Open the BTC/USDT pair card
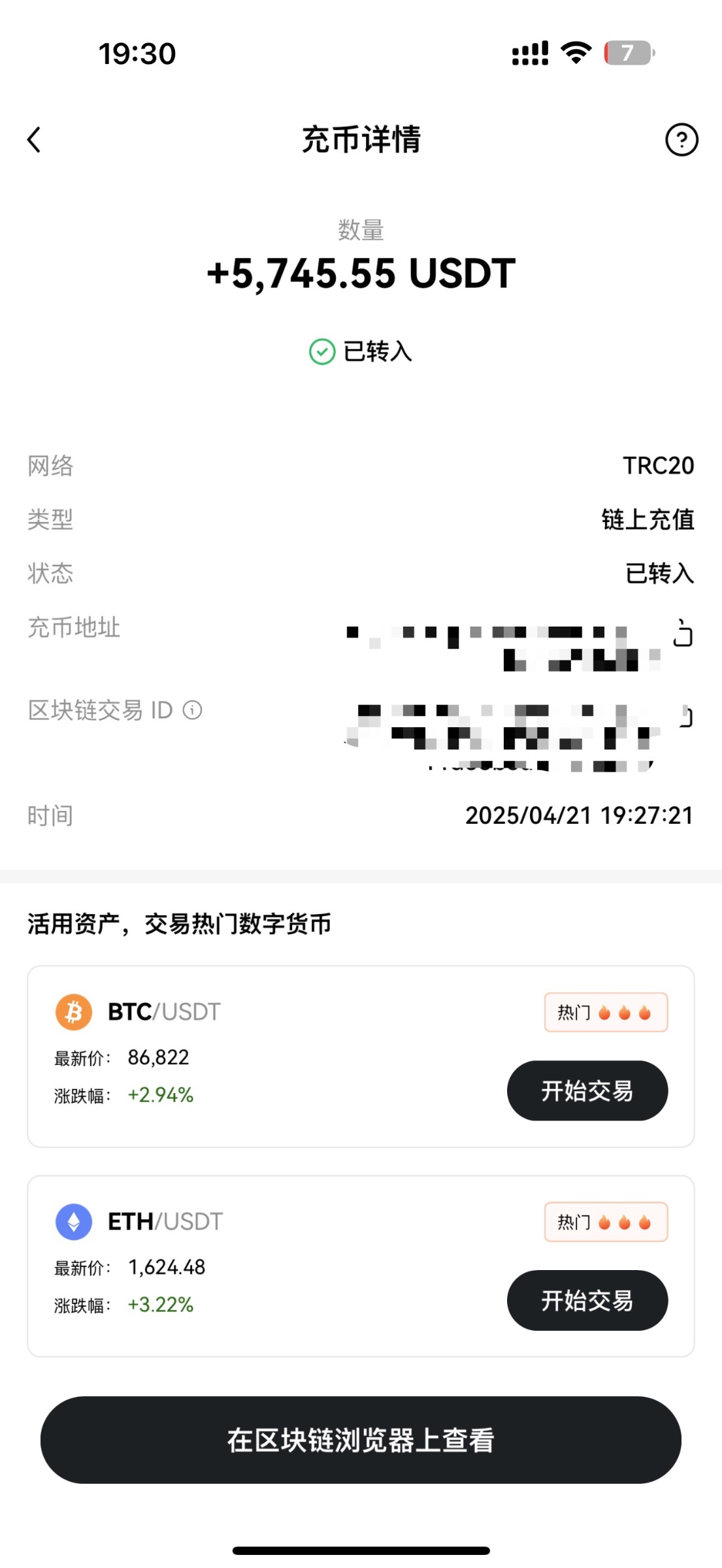The image size is (722, 1568). click(261, 1045)
